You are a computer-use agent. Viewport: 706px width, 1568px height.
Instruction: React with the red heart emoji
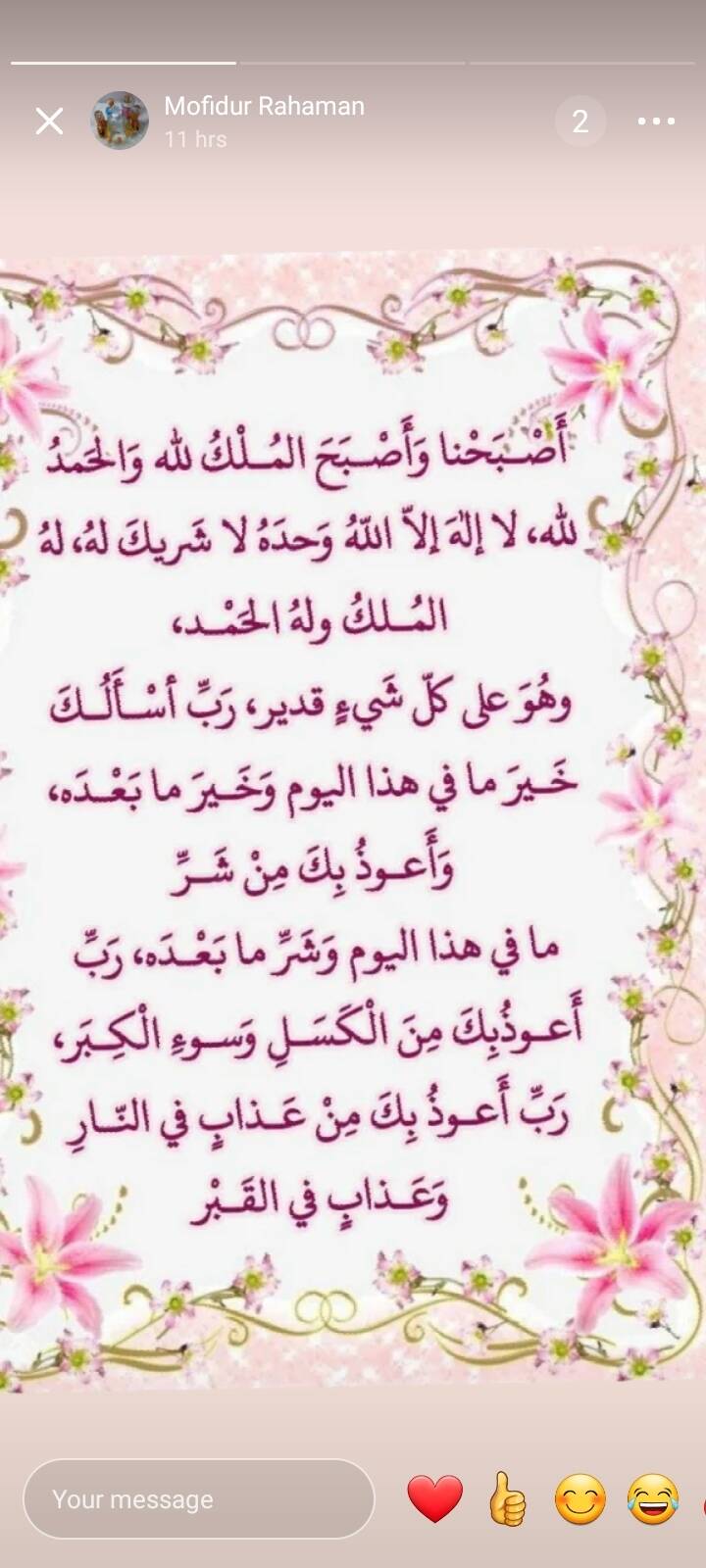pos(434,1499)
